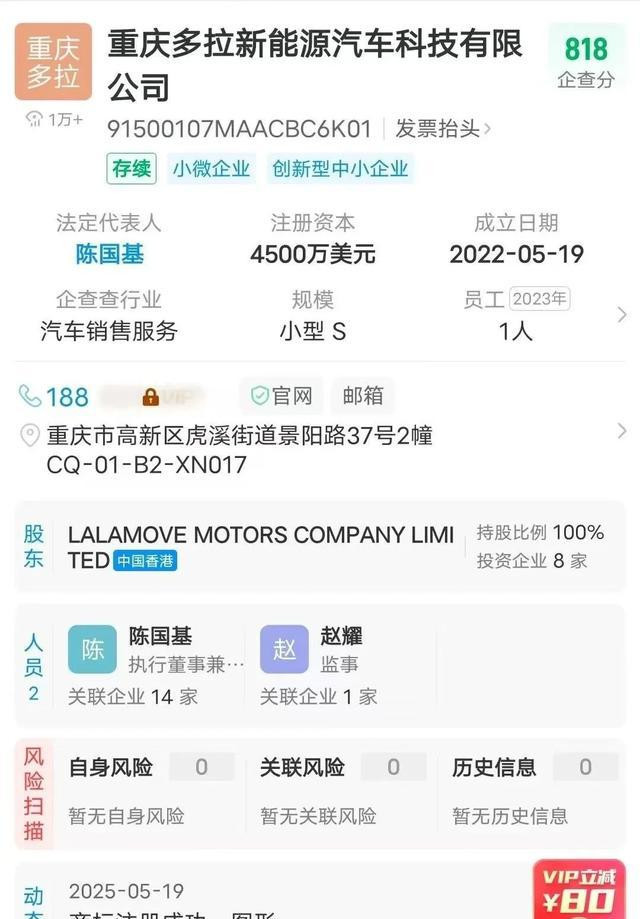The height and width of the screenshot is (919, 640).
Task: Tap the VIP立减 ¥80 promo badge
Action: [x=579, y=889]
